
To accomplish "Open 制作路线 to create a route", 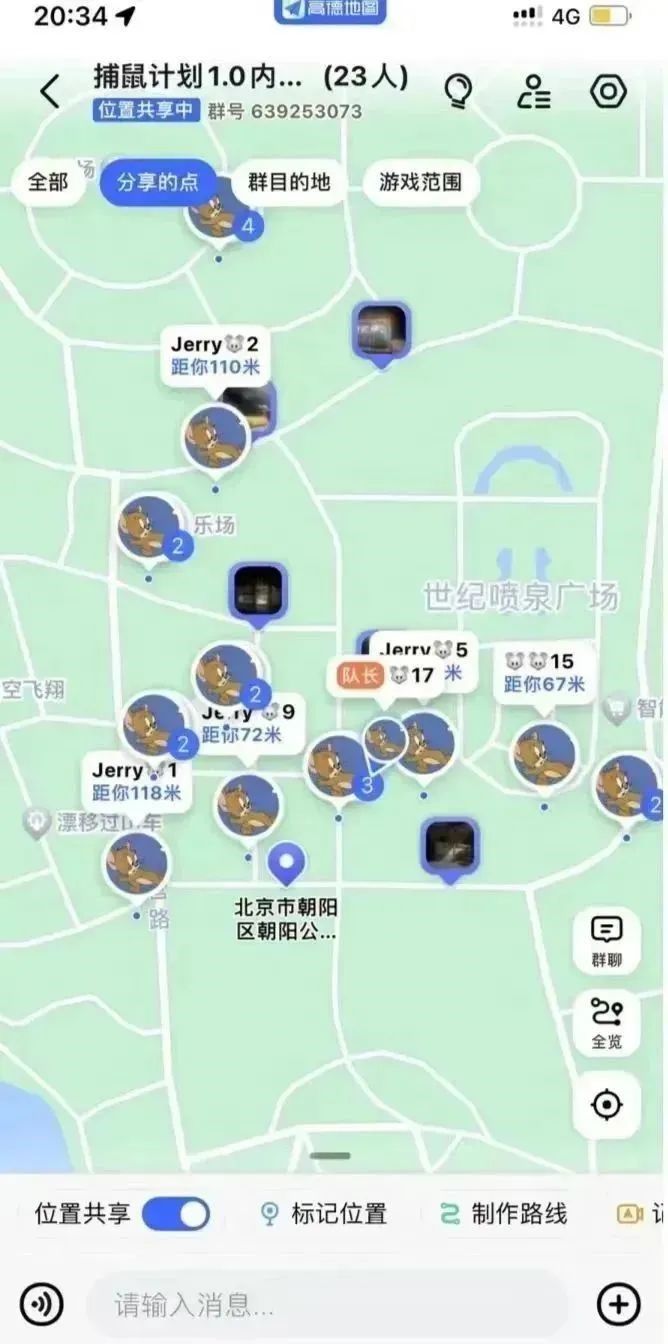I will tap(504, 1214).
